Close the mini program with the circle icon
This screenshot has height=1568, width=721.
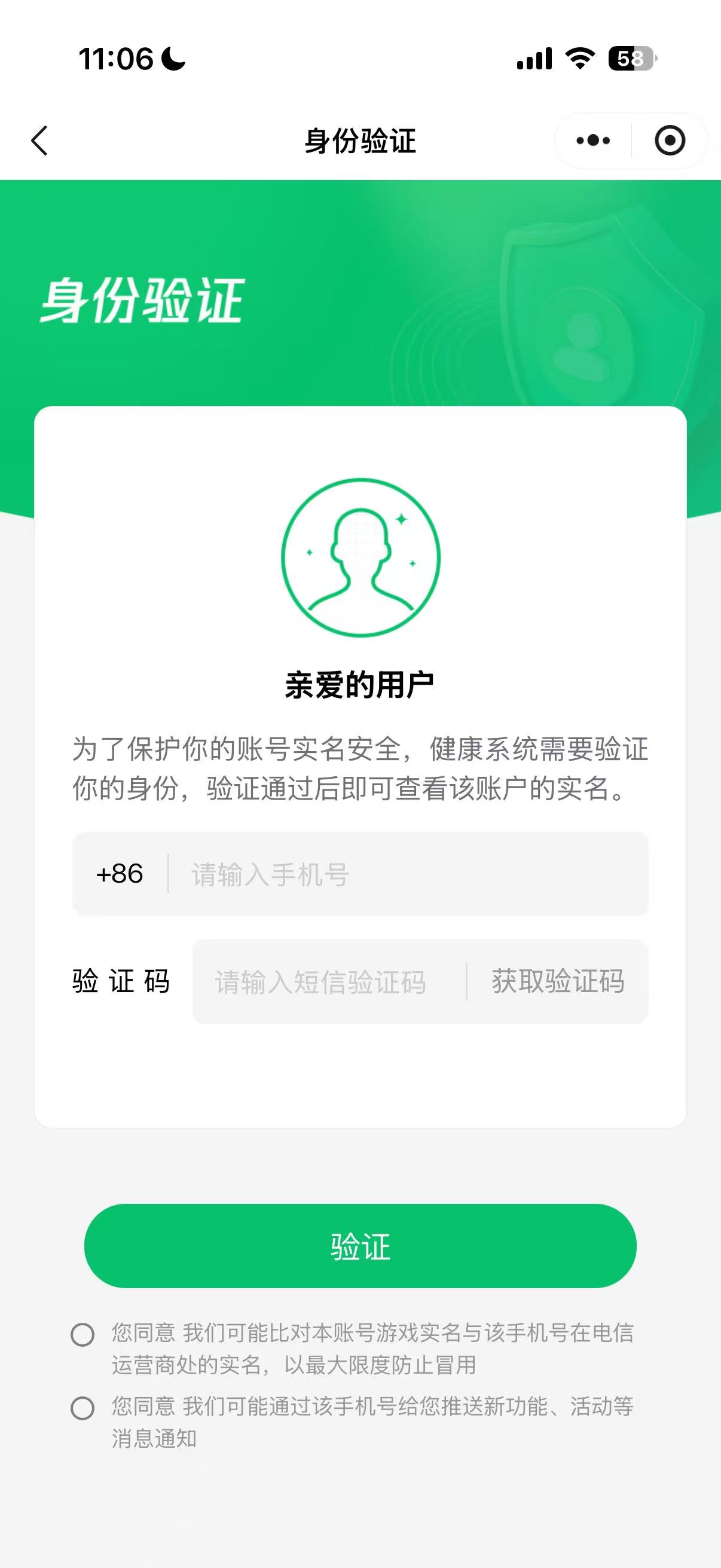[669, 141]
